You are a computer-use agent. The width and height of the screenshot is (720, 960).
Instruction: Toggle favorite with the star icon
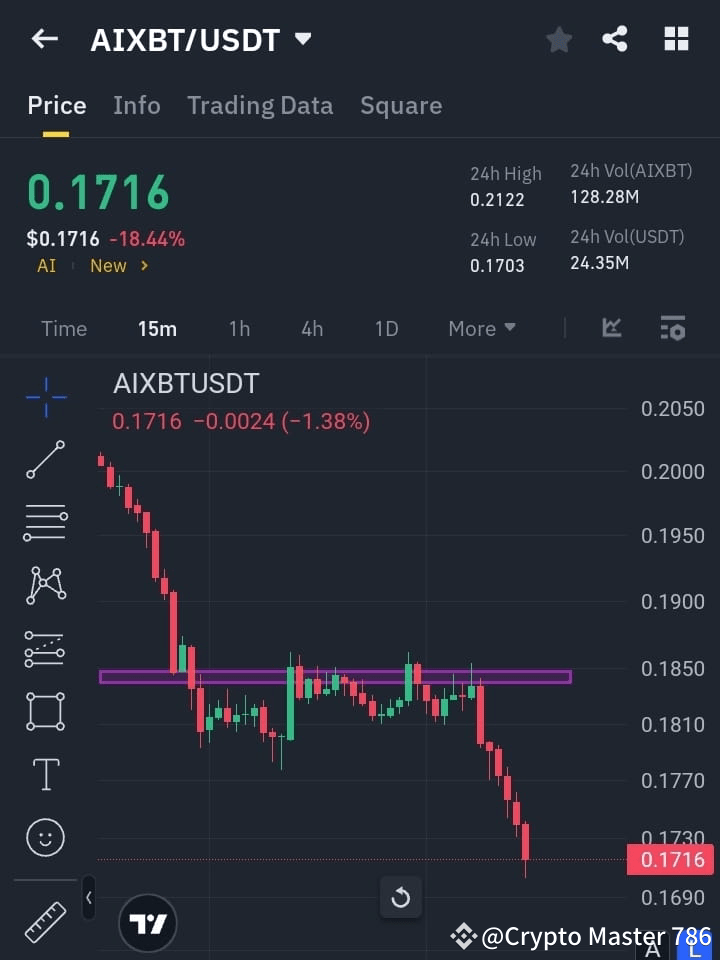pos(558,38)
